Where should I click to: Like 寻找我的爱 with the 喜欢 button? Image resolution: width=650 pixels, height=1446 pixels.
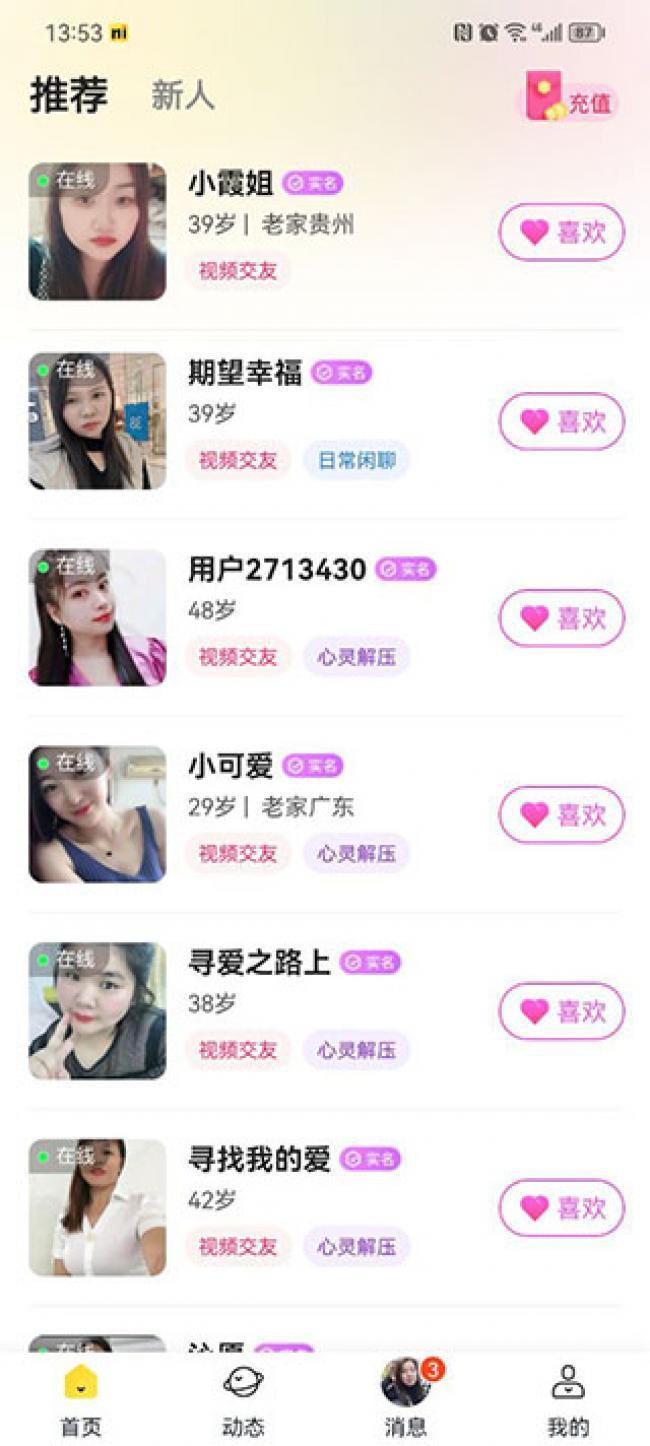(562, 1207)
